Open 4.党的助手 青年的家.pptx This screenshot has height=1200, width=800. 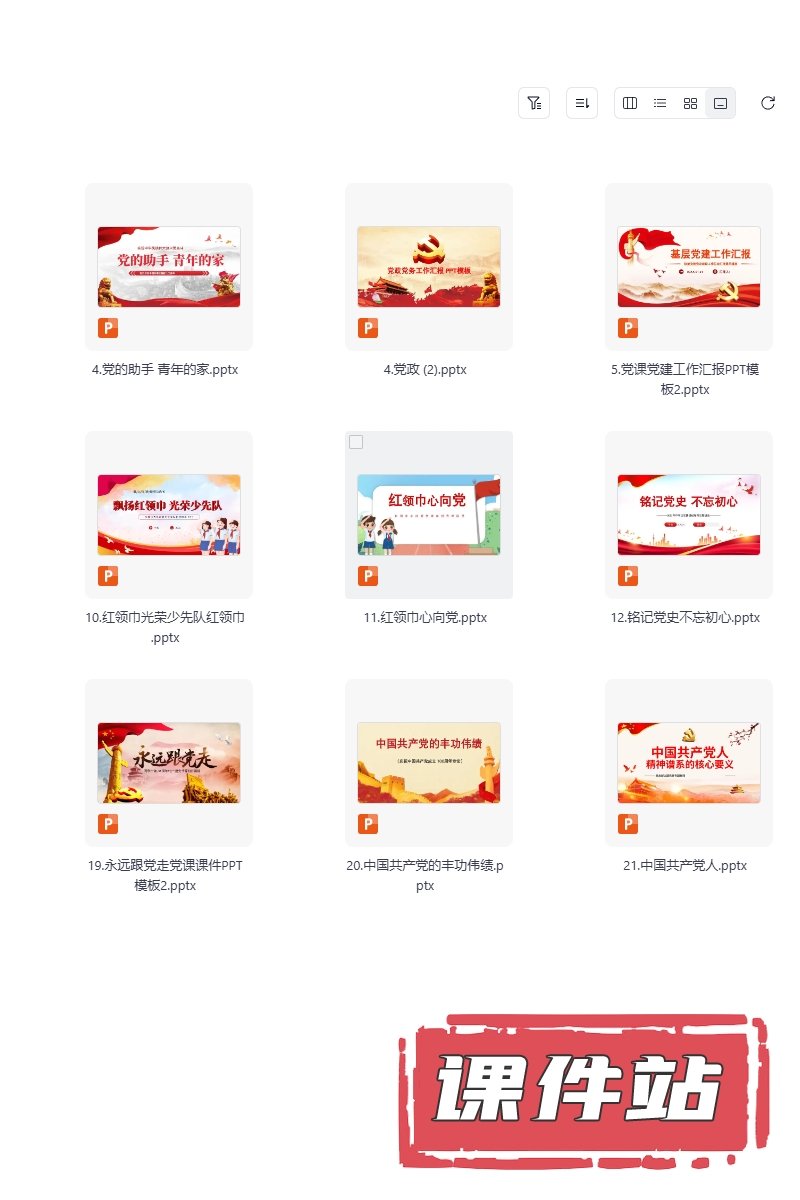pos(169,267)
